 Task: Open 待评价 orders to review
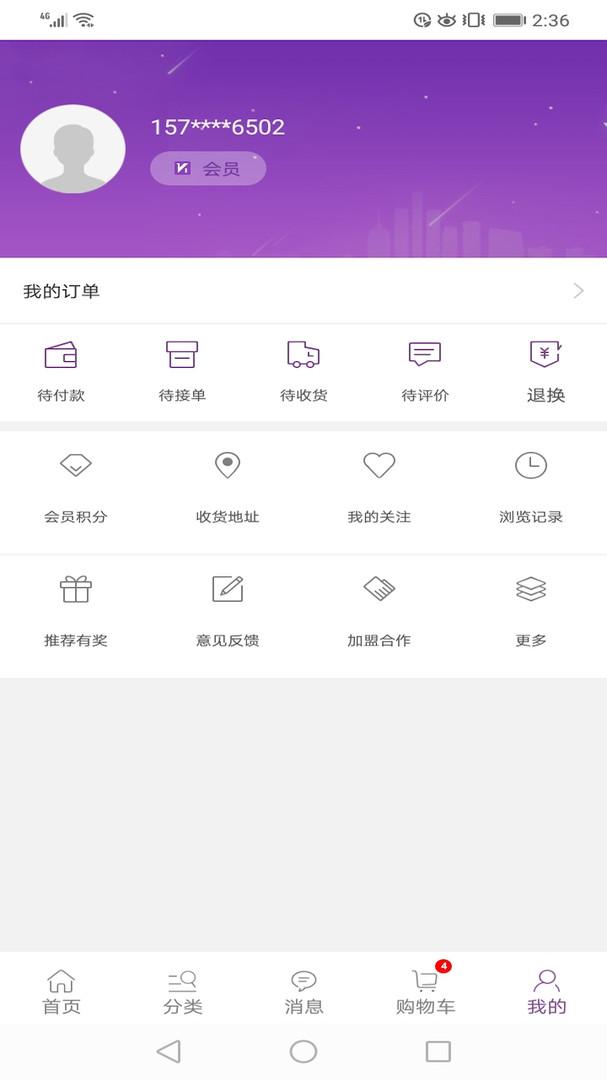pos(425,371)
